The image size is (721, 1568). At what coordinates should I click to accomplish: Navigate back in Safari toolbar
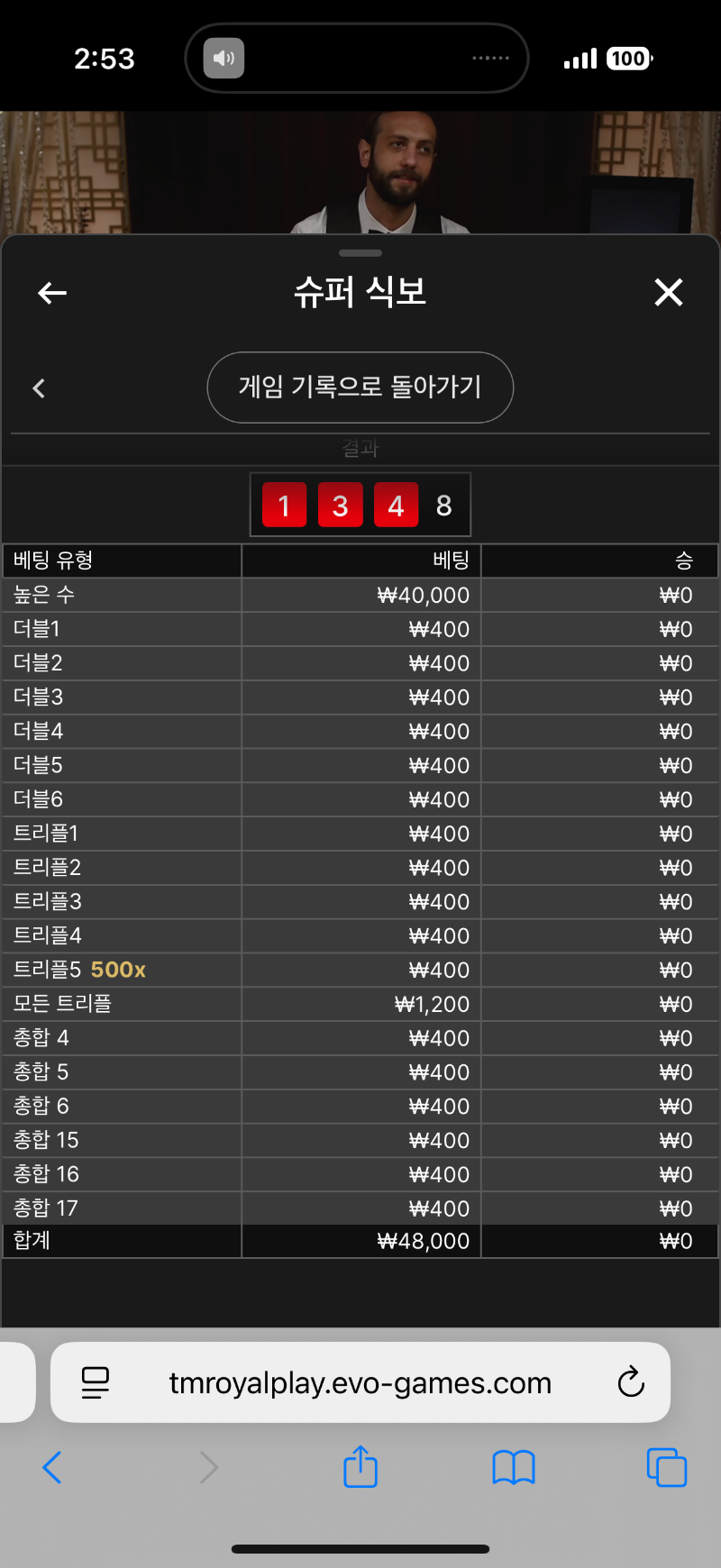click(52, 1467)
